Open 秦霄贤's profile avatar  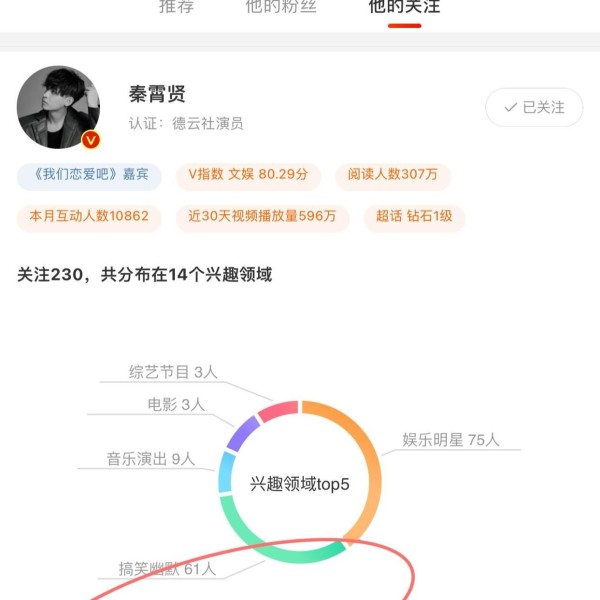point(59,108)
